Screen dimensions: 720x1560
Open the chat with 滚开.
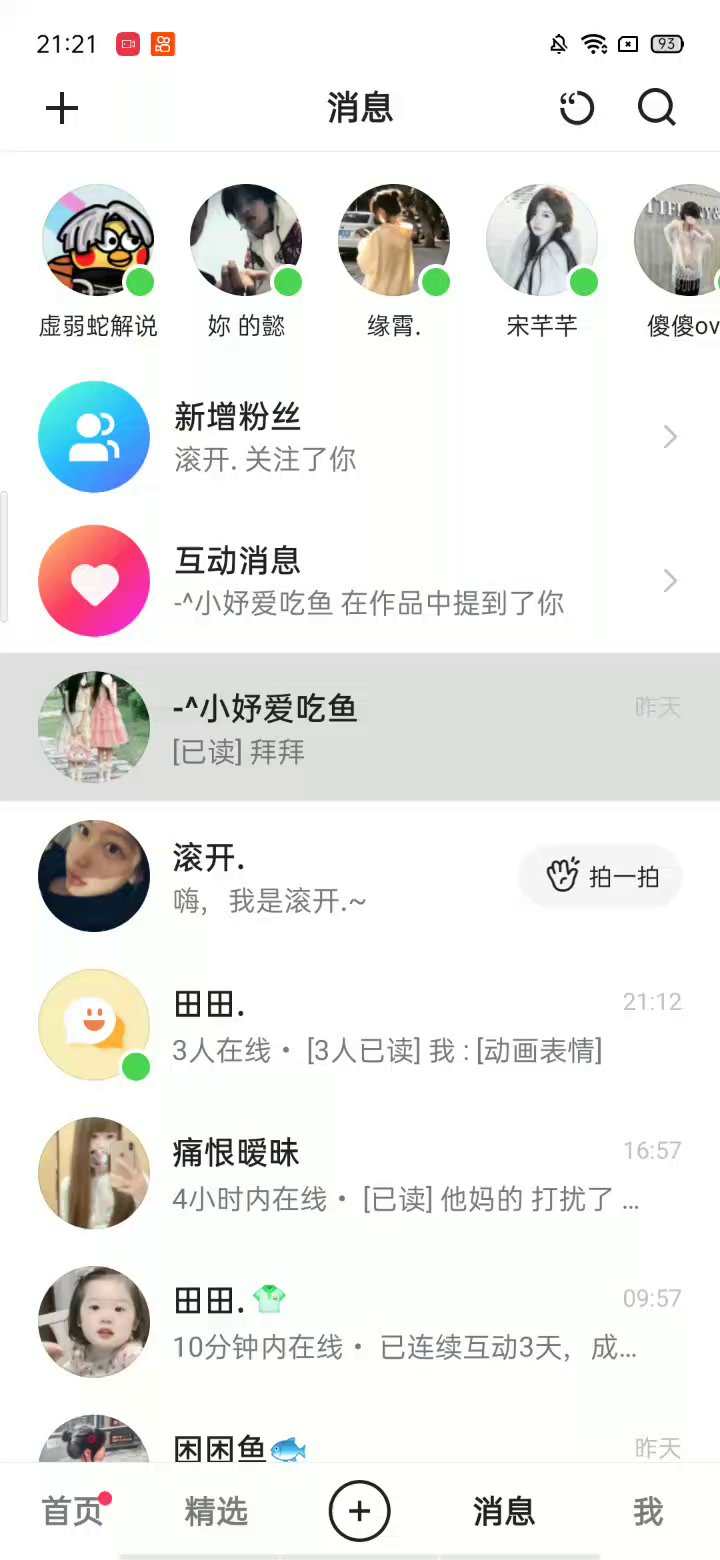(x=300, y=877)
